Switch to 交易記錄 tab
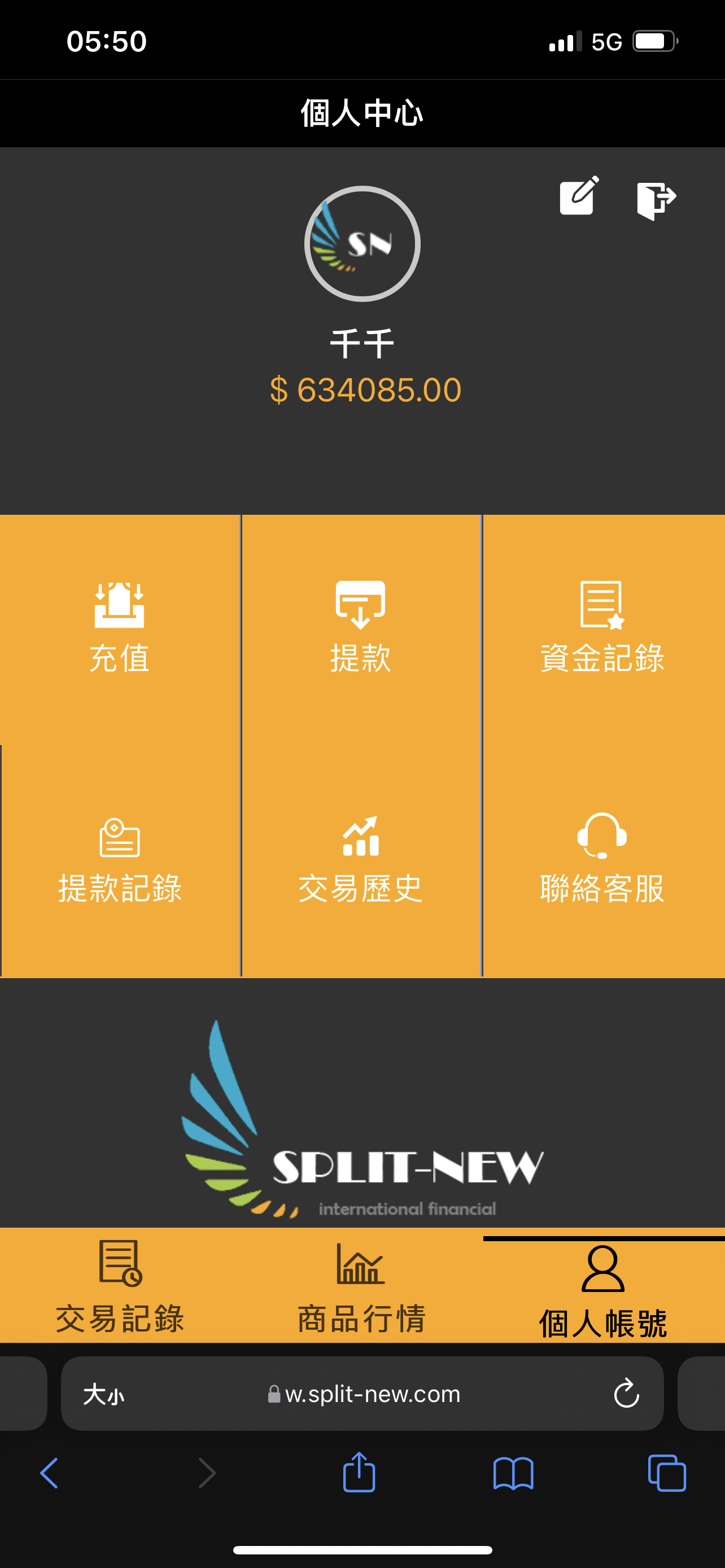Viewport: 725px width, 1568px height. 120,1287
